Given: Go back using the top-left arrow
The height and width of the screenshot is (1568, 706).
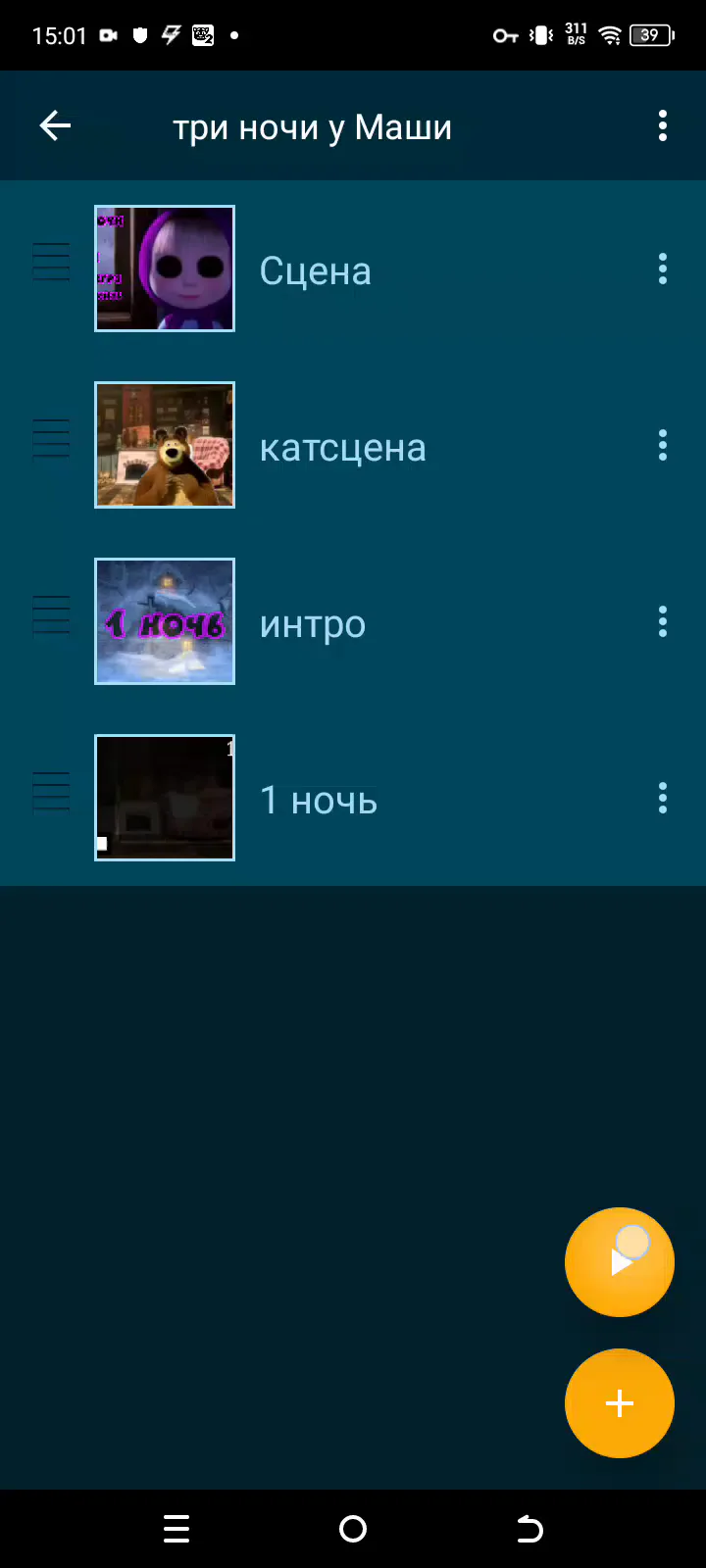Looking at the screenshot, I should coord(55,125).
